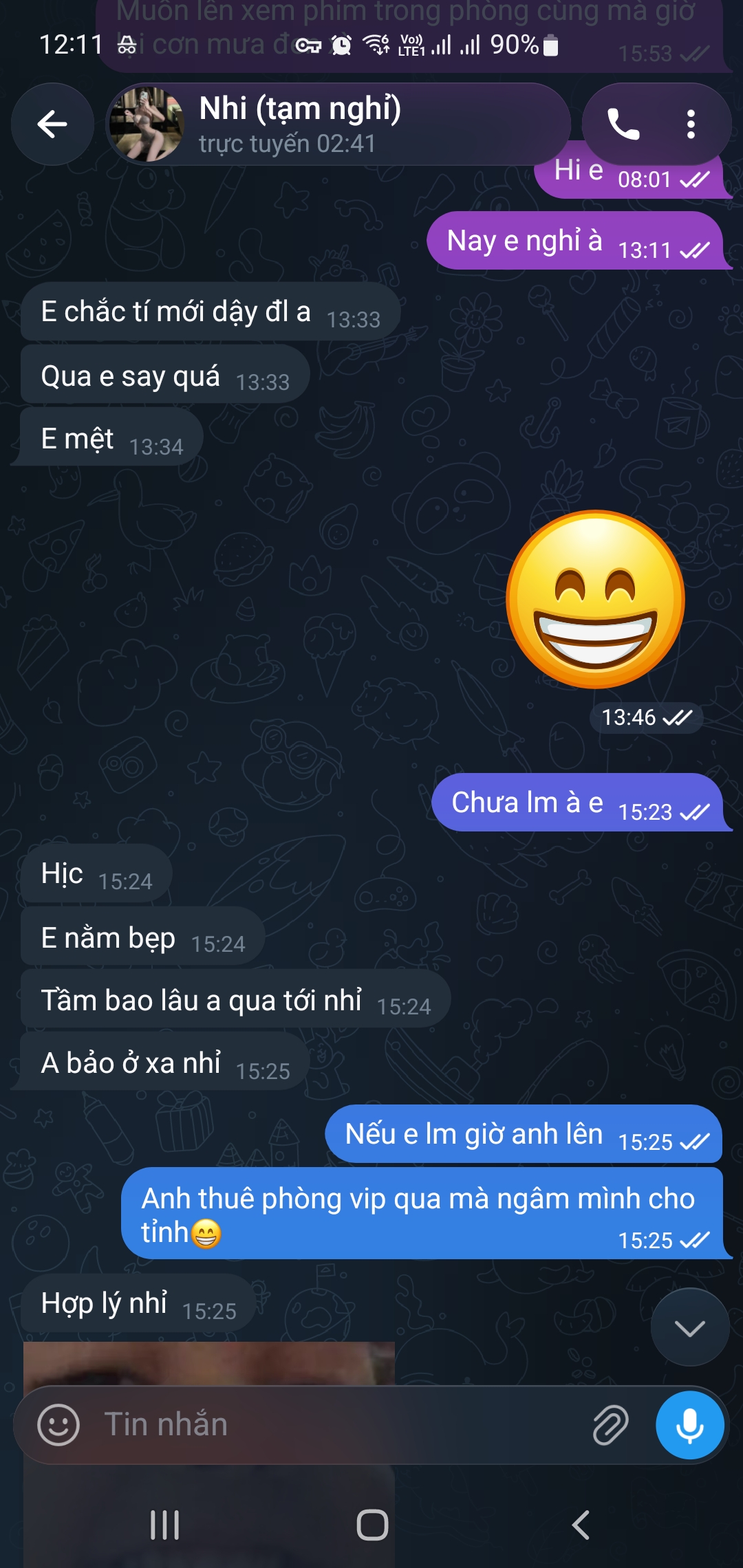Screen dimensions: 743x1568
Task: Open the recent apps button
Action: (165, 1525)
